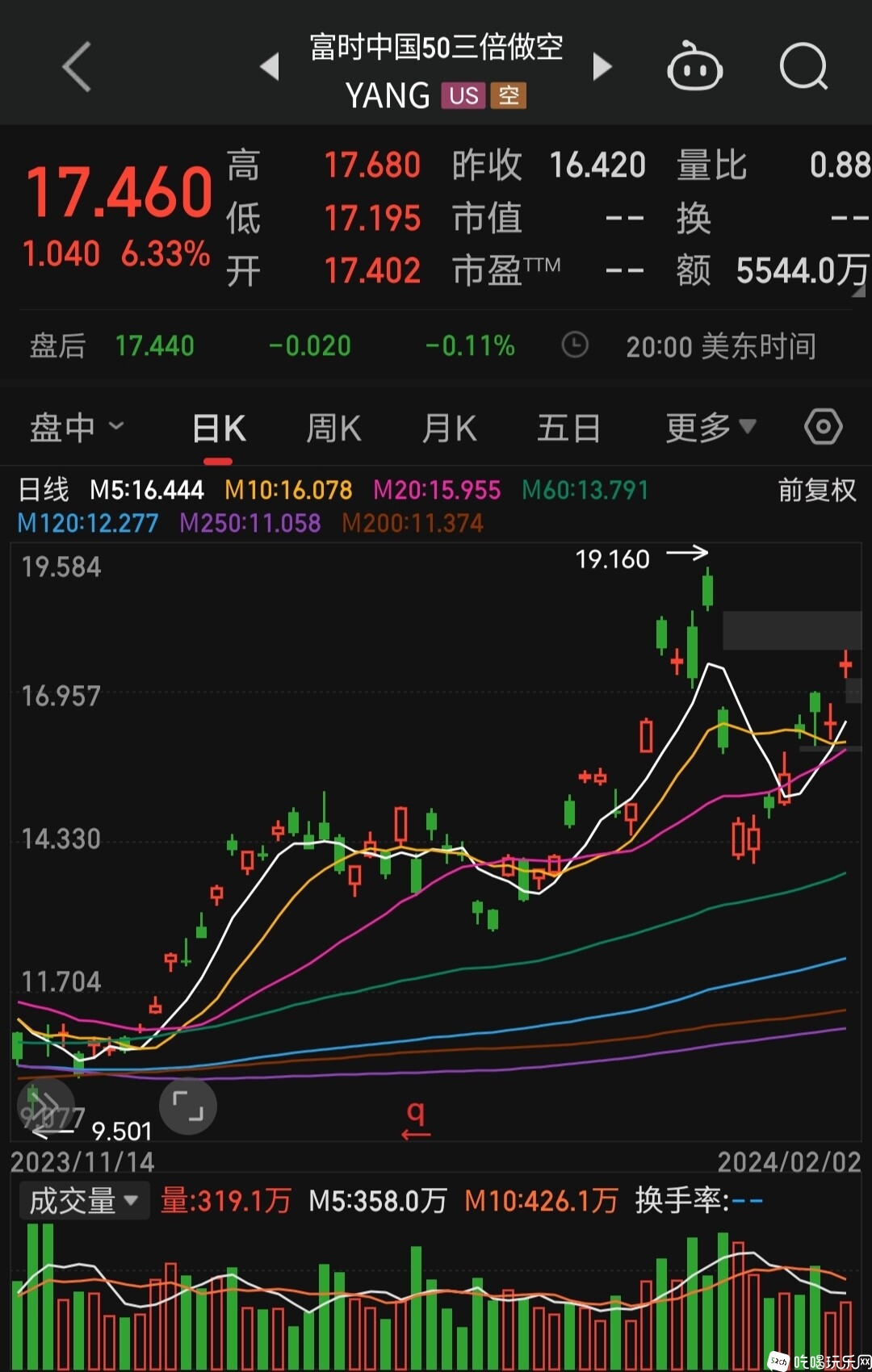The width and height of the screenshot is (872, 1372).
Task: Switch to the 月K chart
Action: [x=449, y=429]
